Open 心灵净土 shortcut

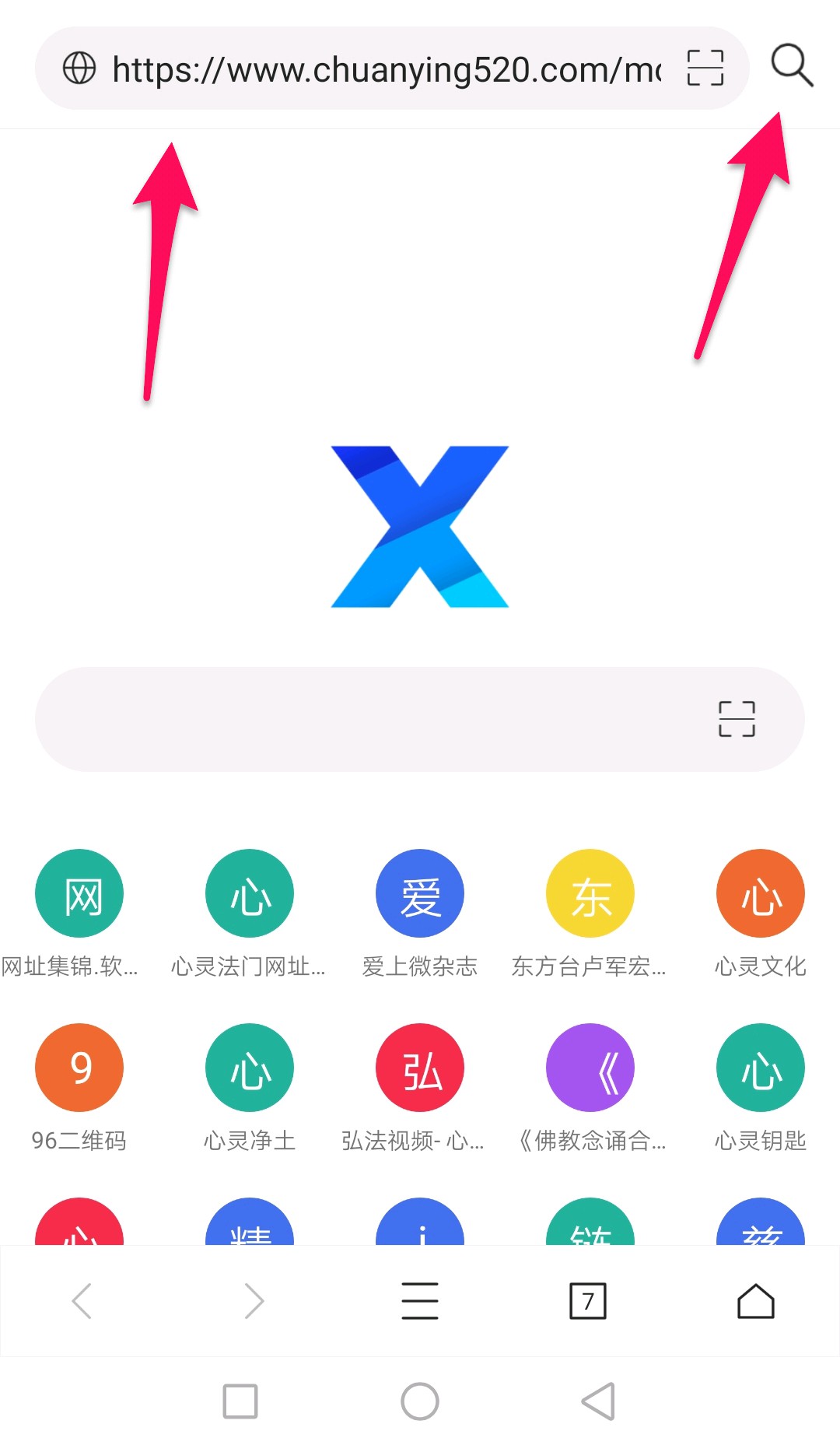tap(250, 1068)
